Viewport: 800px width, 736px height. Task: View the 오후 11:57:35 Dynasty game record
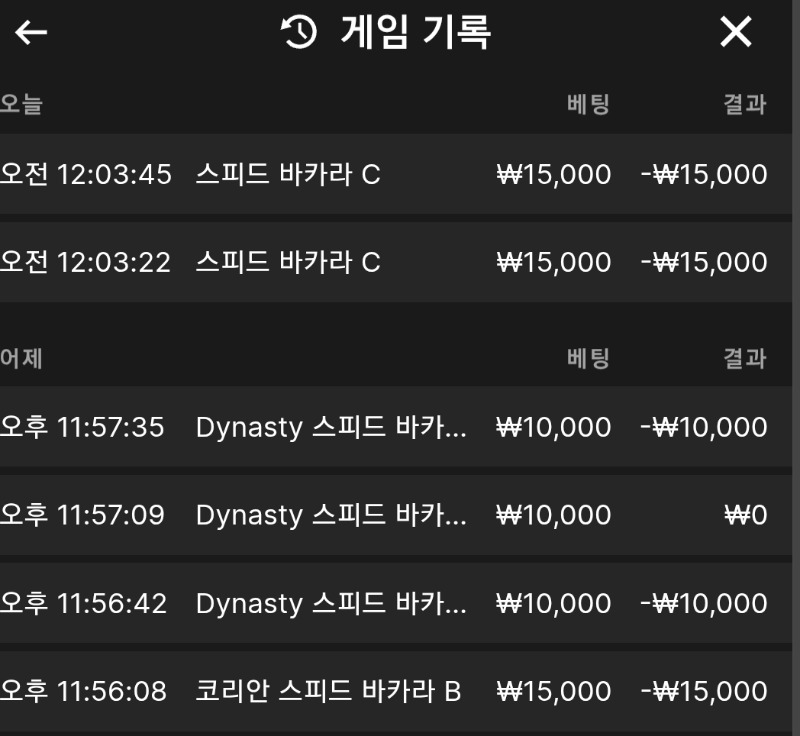pos(395,427)
